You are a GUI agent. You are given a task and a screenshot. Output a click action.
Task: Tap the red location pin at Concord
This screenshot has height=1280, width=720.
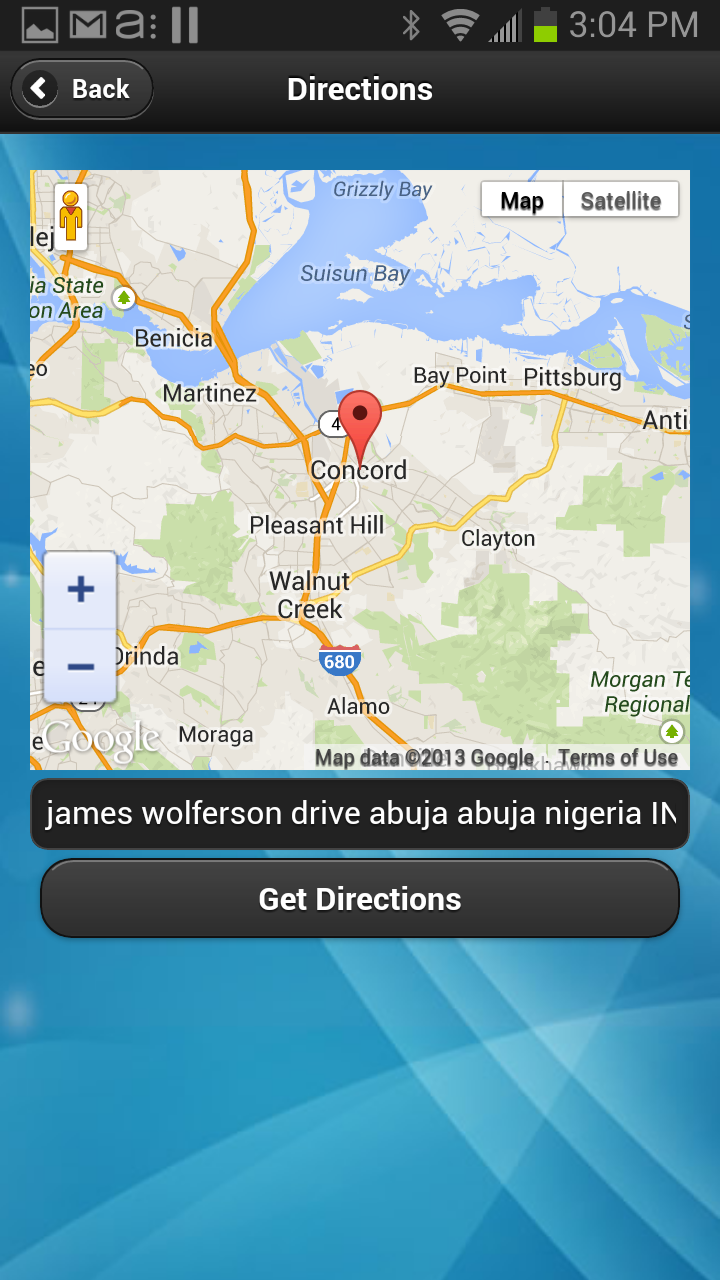360,420
